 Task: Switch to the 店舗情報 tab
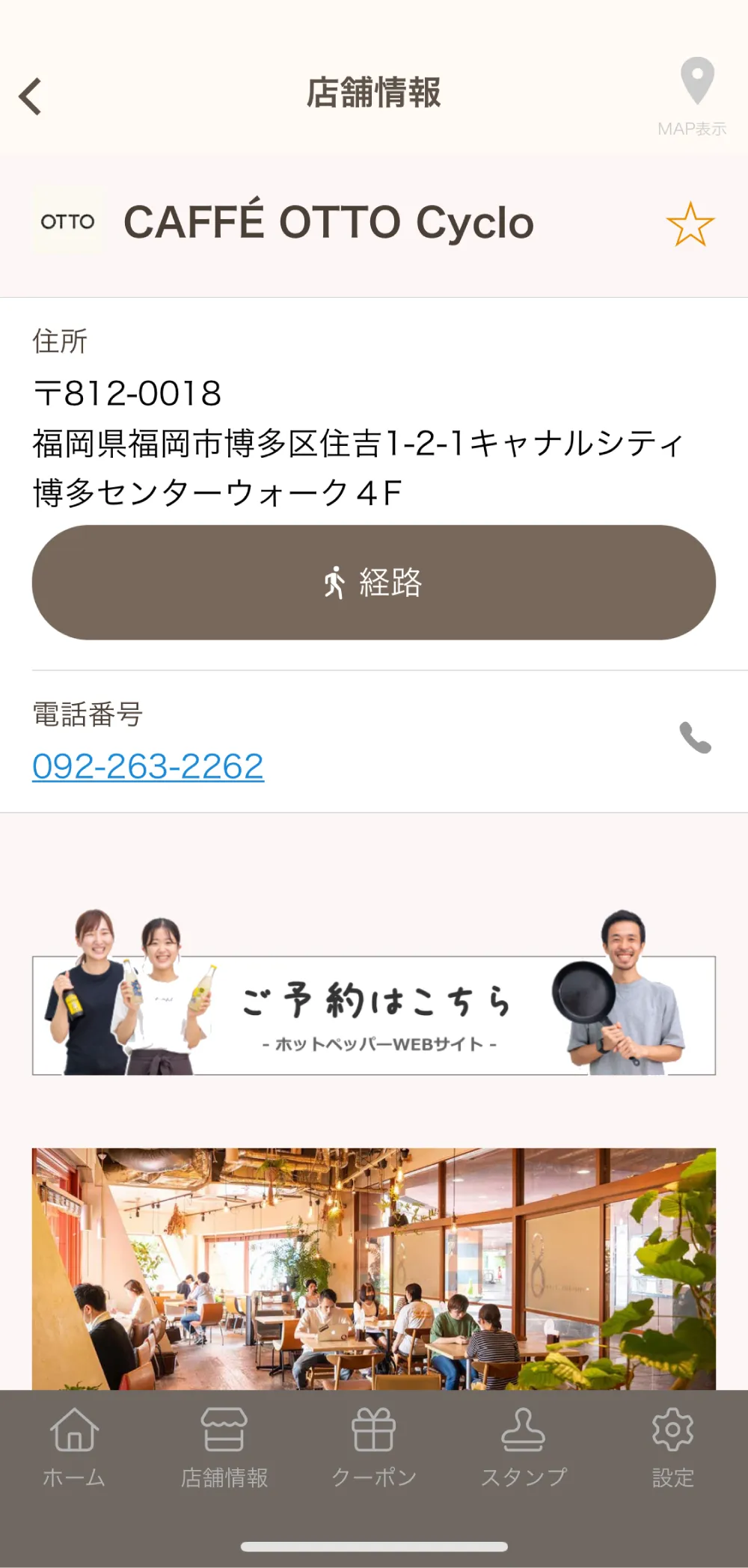click(224, 1448)
